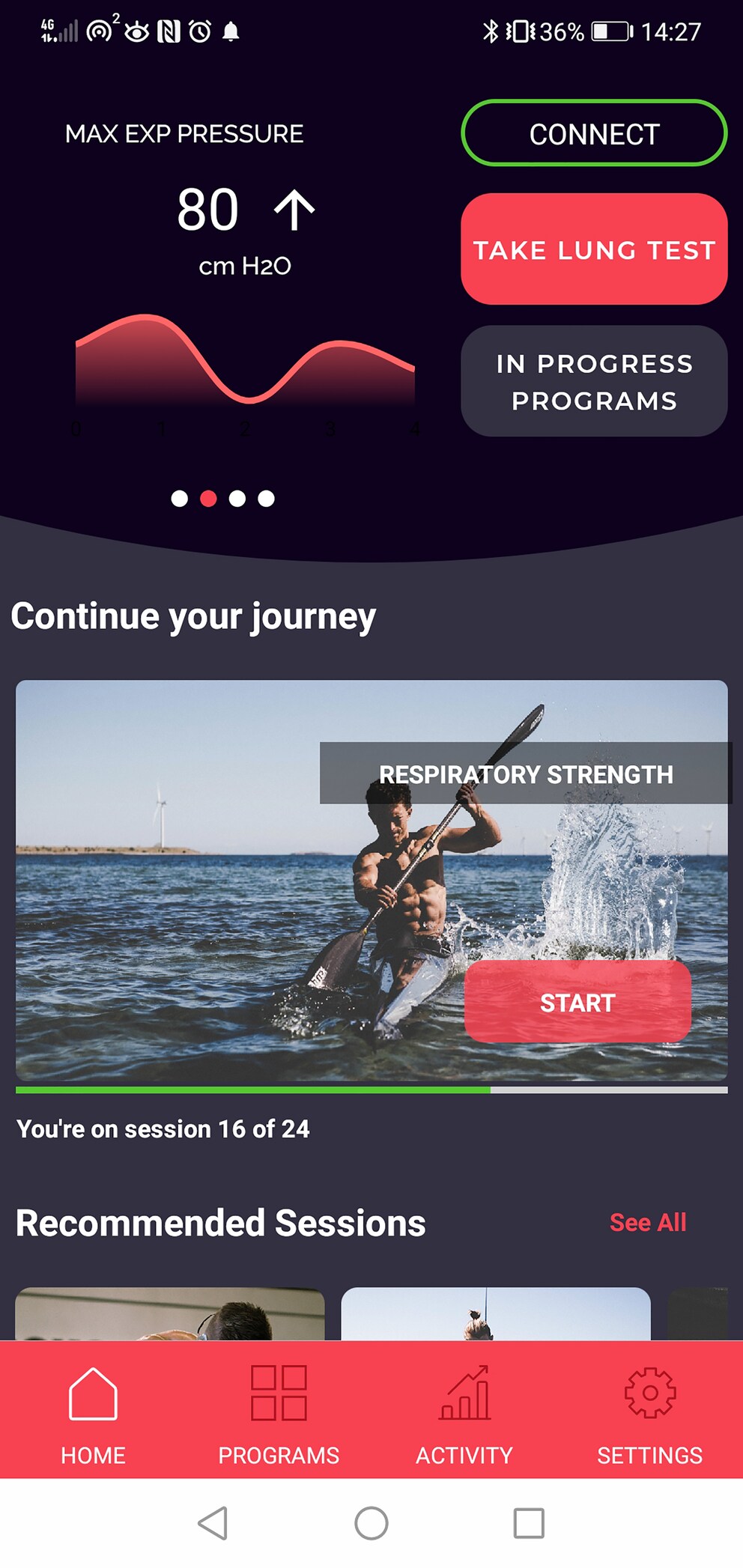The height and width of the screenshot is (1568, 743).
Task: Go back with the system back button
Action: [x=213, y=1523]
